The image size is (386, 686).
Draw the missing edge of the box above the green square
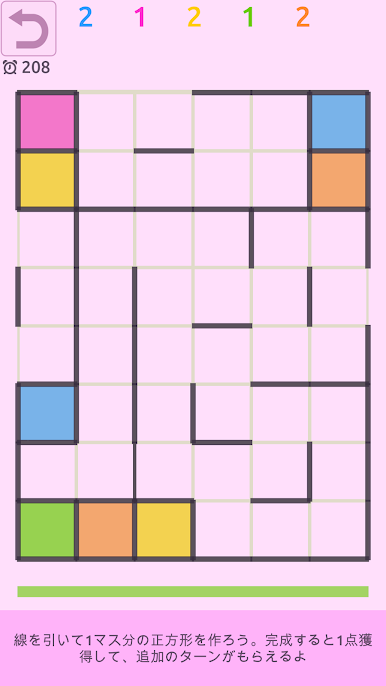(x=76, y=471)
